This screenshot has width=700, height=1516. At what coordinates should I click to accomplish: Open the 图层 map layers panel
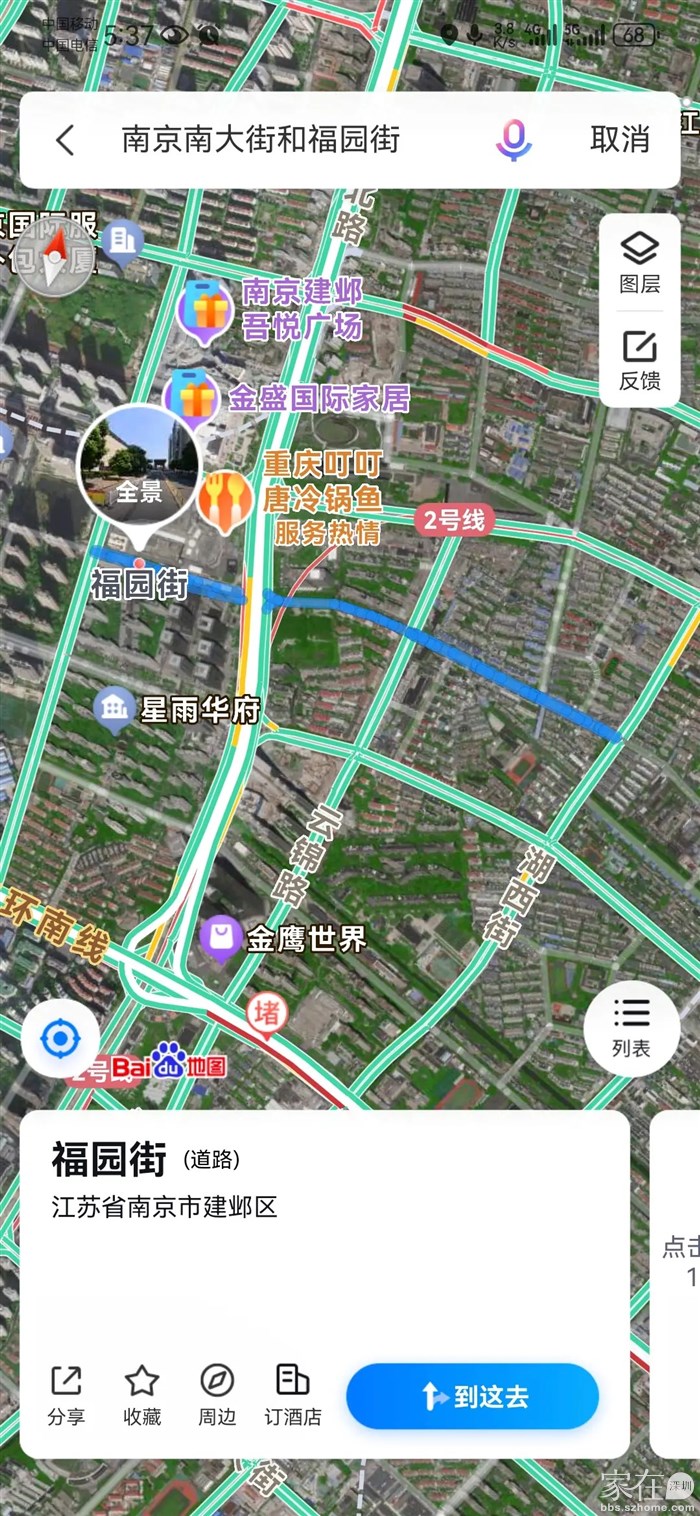click(639, 262)
